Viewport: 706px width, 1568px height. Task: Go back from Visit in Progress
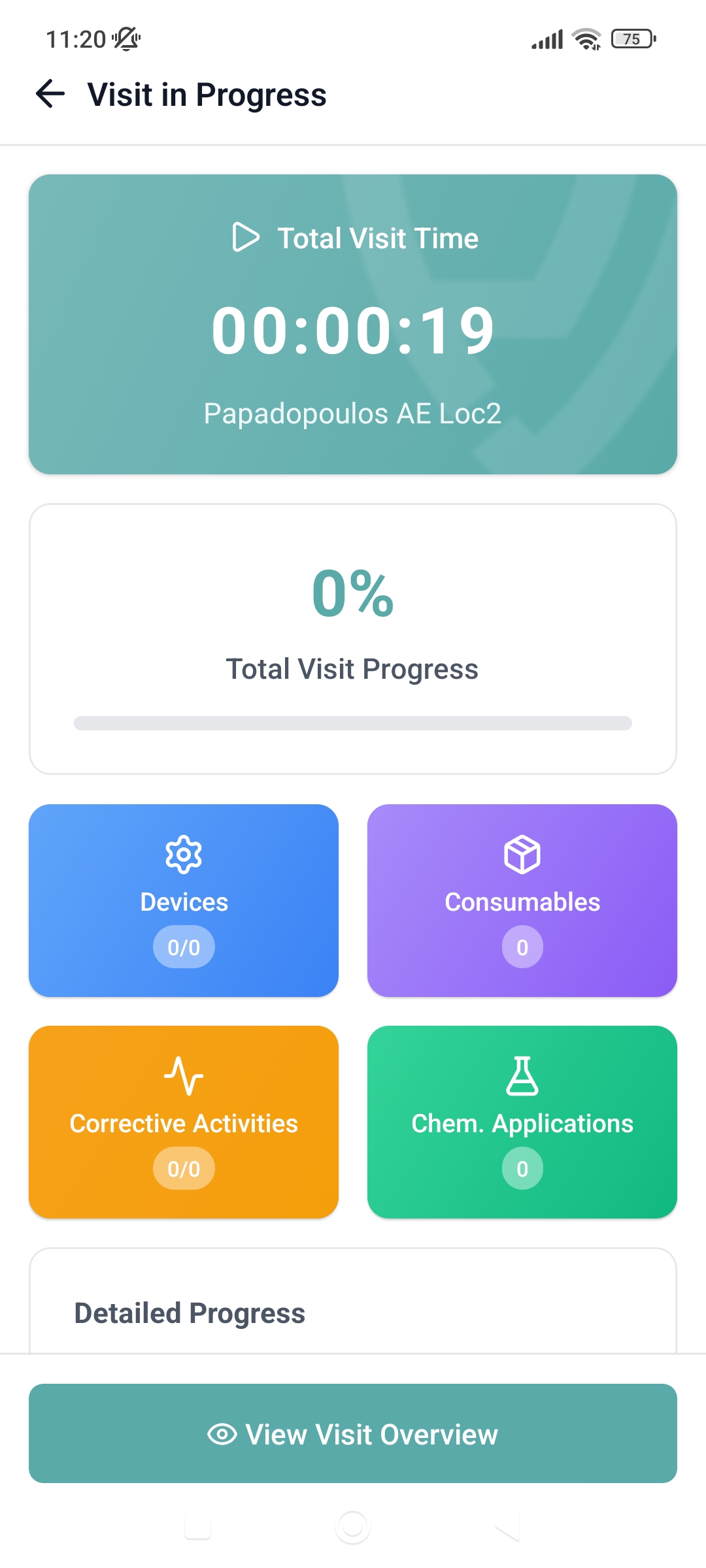click(50, 94)
